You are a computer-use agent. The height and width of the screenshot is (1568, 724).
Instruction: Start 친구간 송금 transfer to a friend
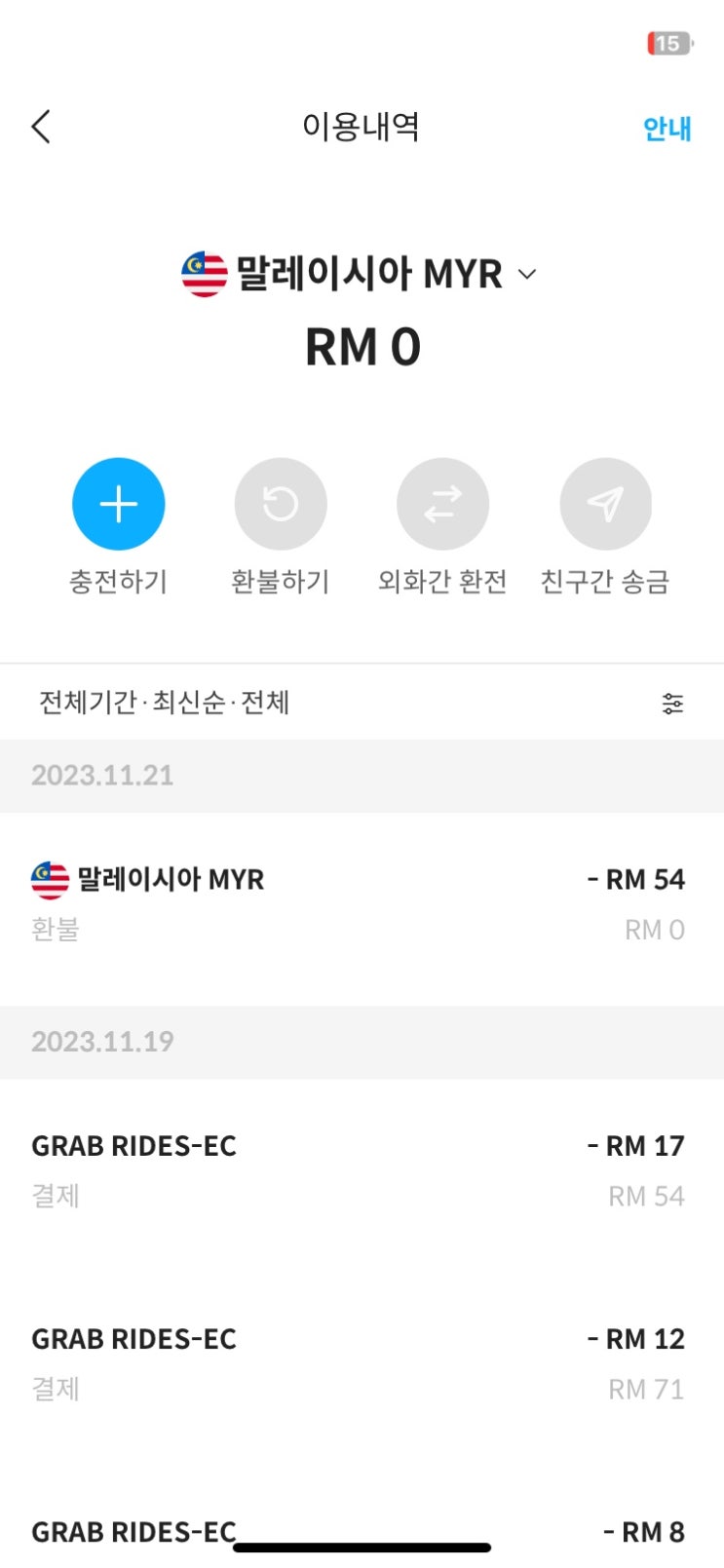(x=605, y=504)
